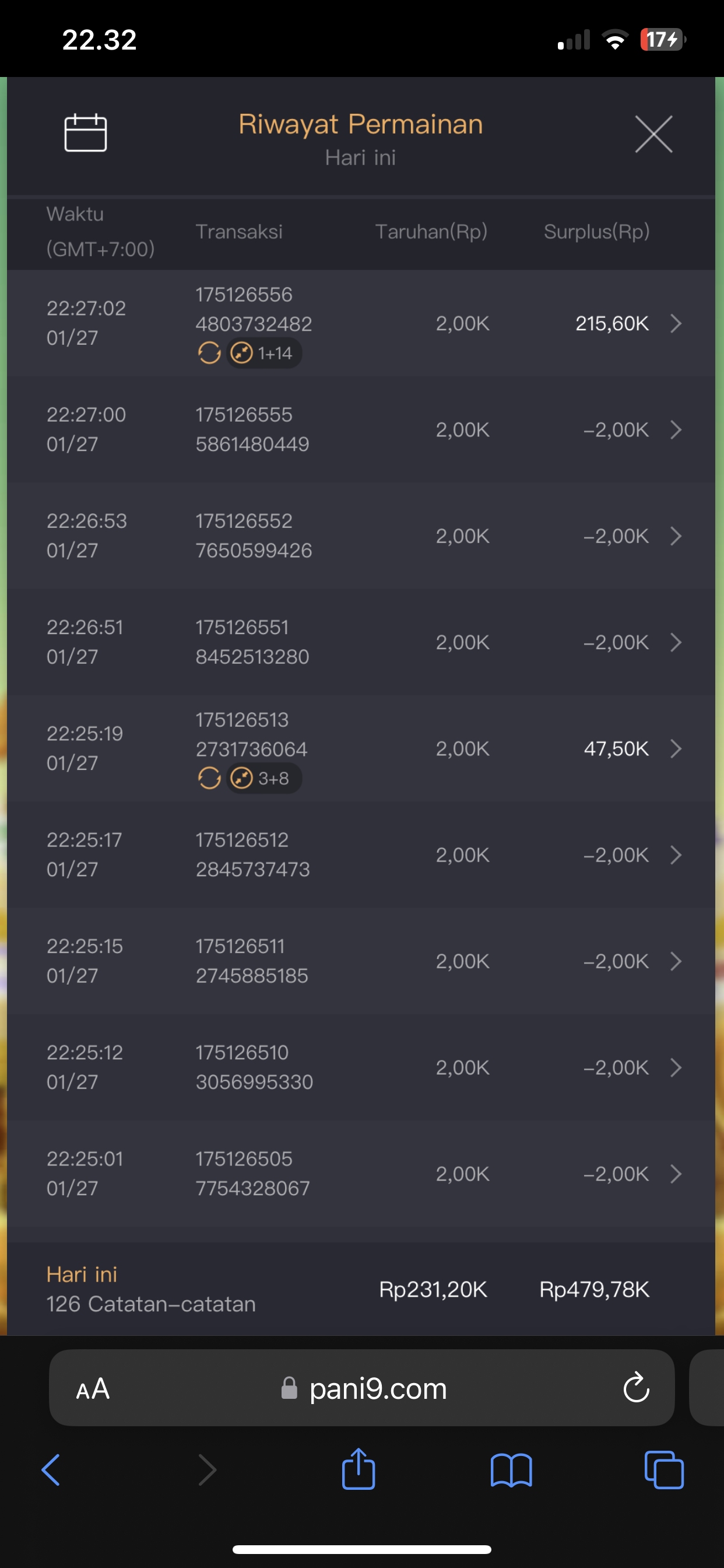The image size is (724, 1568).
Task: Open the AA page settings menu
Action: (x=93, y=1389)
